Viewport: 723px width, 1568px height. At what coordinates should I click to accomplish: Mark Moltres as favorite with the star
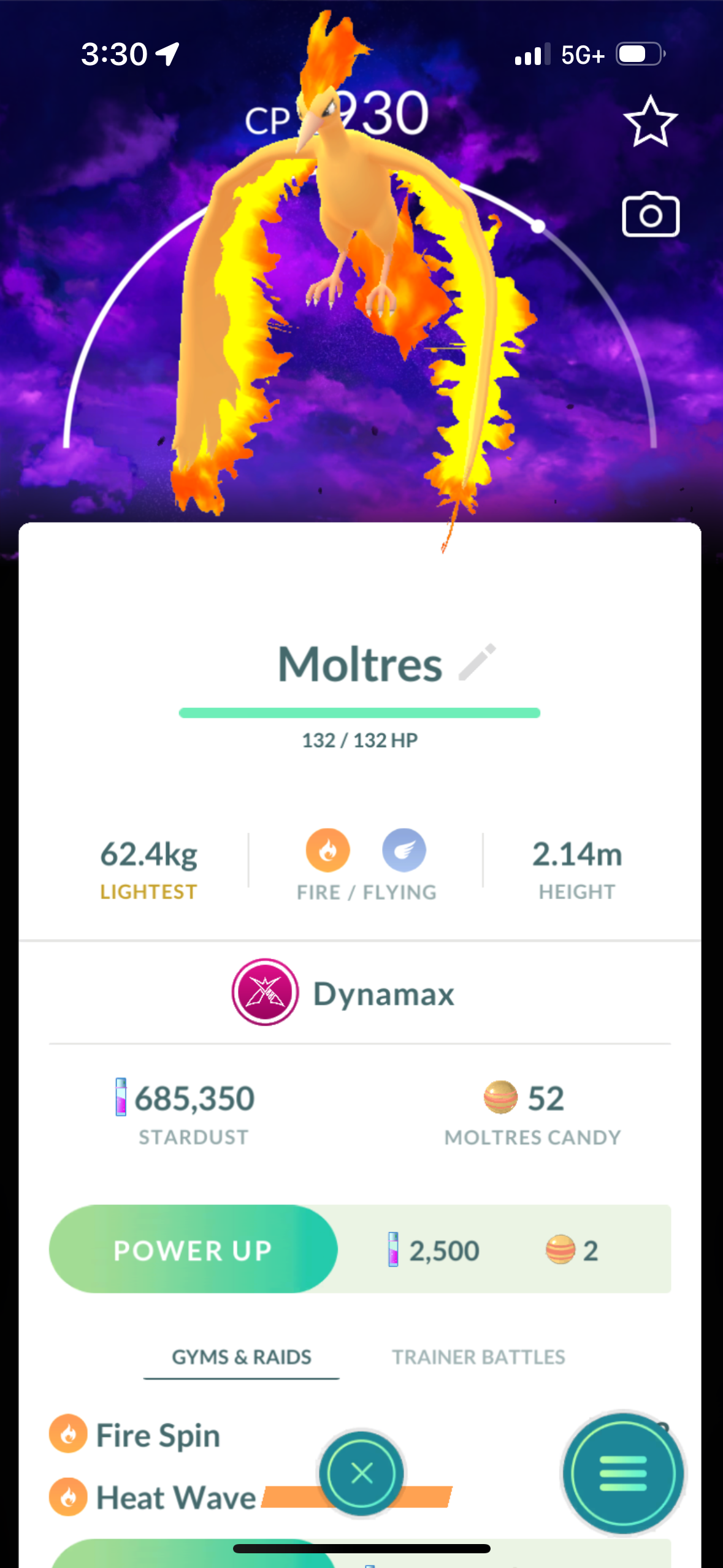click(650, 121)
